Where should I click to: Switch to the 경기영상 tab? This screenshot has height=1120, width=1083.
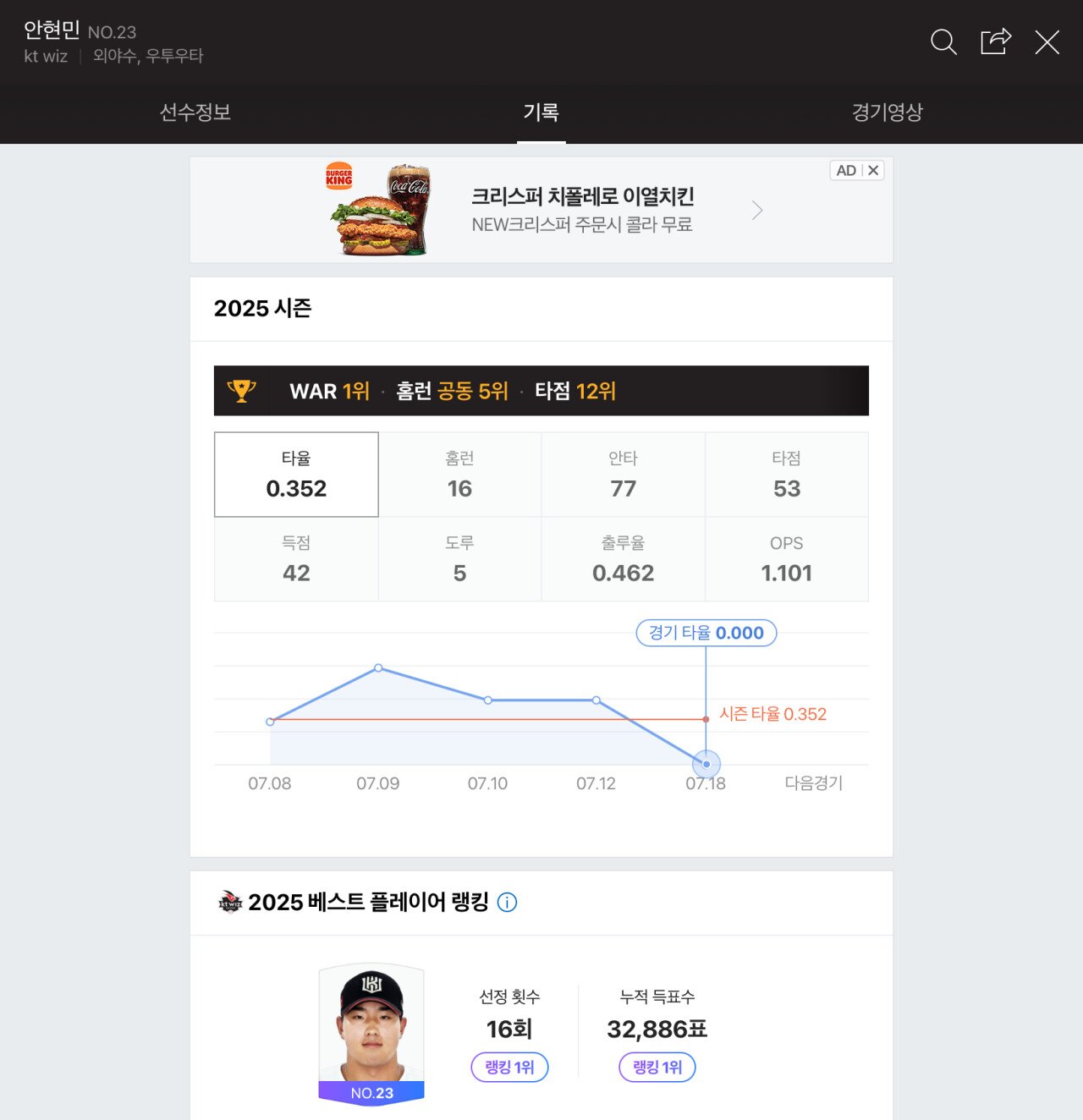(887, 113)
